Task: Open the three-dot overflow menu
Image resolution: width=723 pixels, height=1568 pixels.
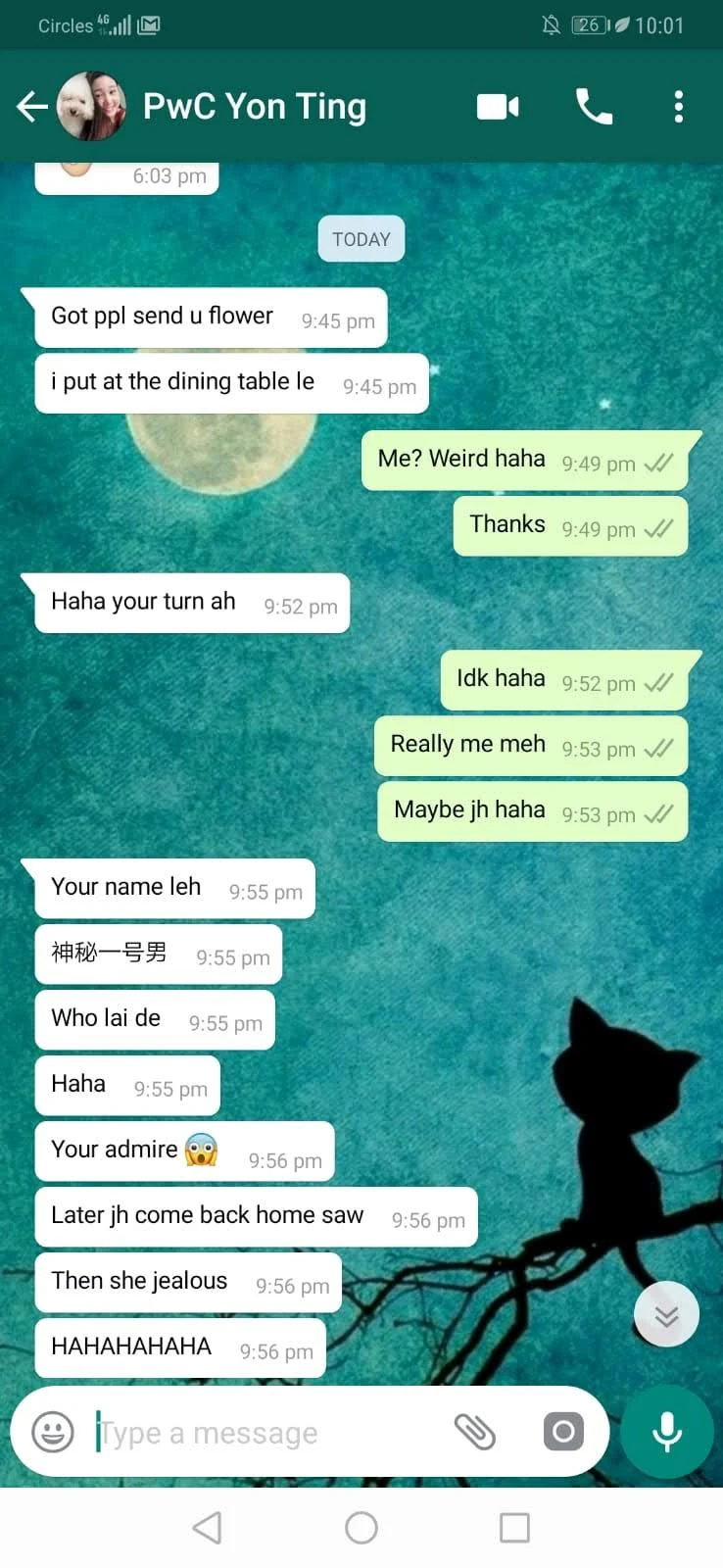Action: (678, 106)
